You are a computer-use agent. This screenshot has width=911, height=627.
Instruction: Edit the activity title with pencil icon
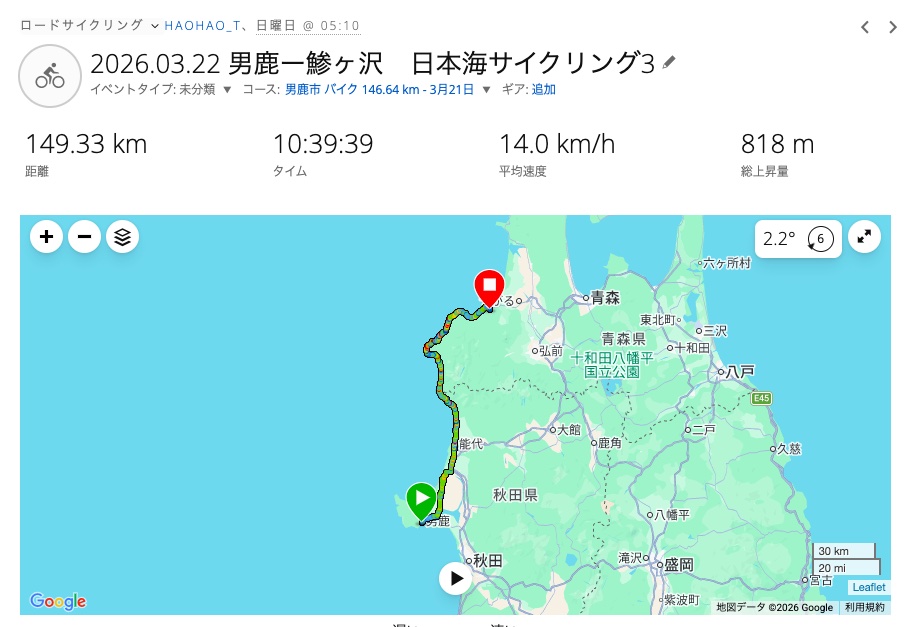pos(669,63)
